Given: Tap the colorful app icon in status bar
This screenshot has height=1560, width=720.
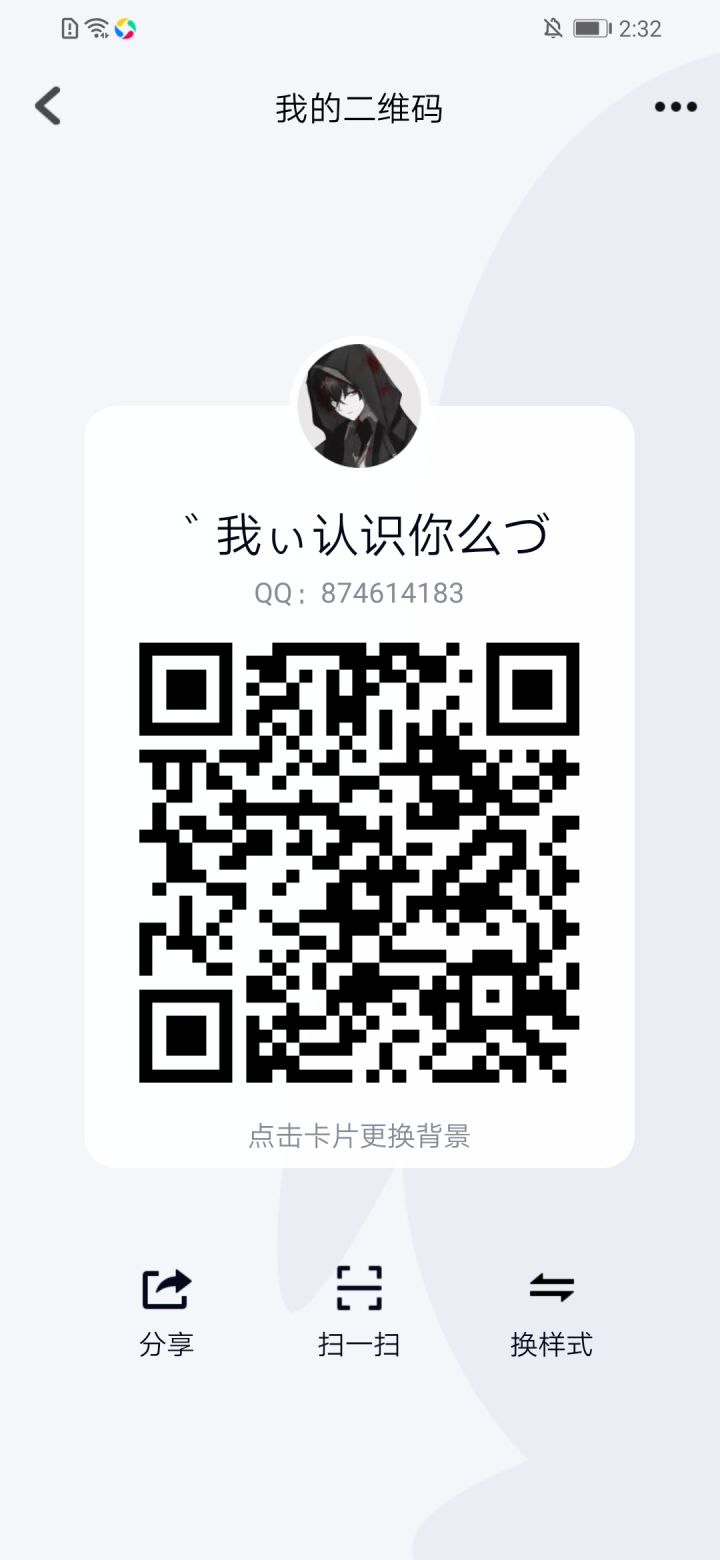Looking at the screenshot, I should [x=124, y=29].
